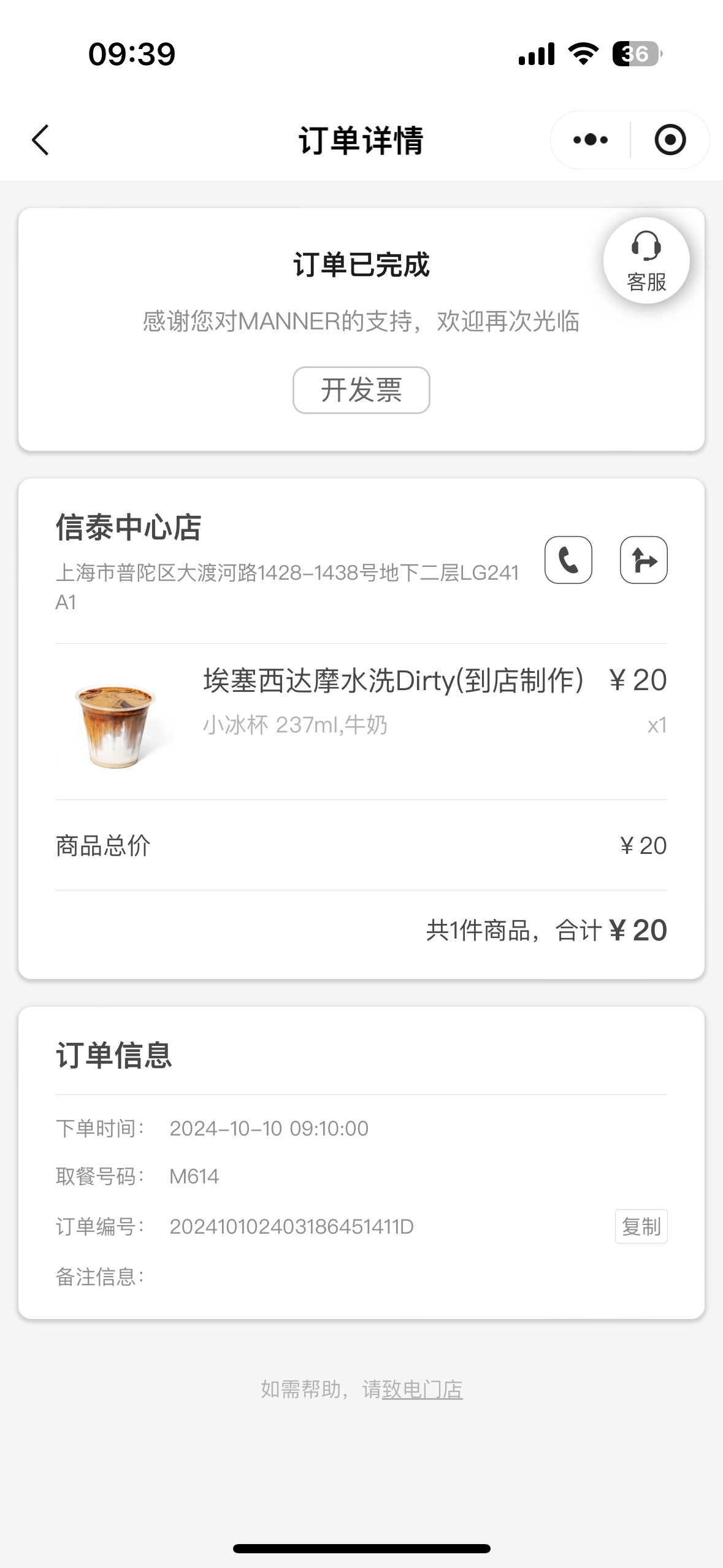The image size is (723, 1568).
Task: Open the mini program three-dot menu
Action: click(x=591, y=140)
